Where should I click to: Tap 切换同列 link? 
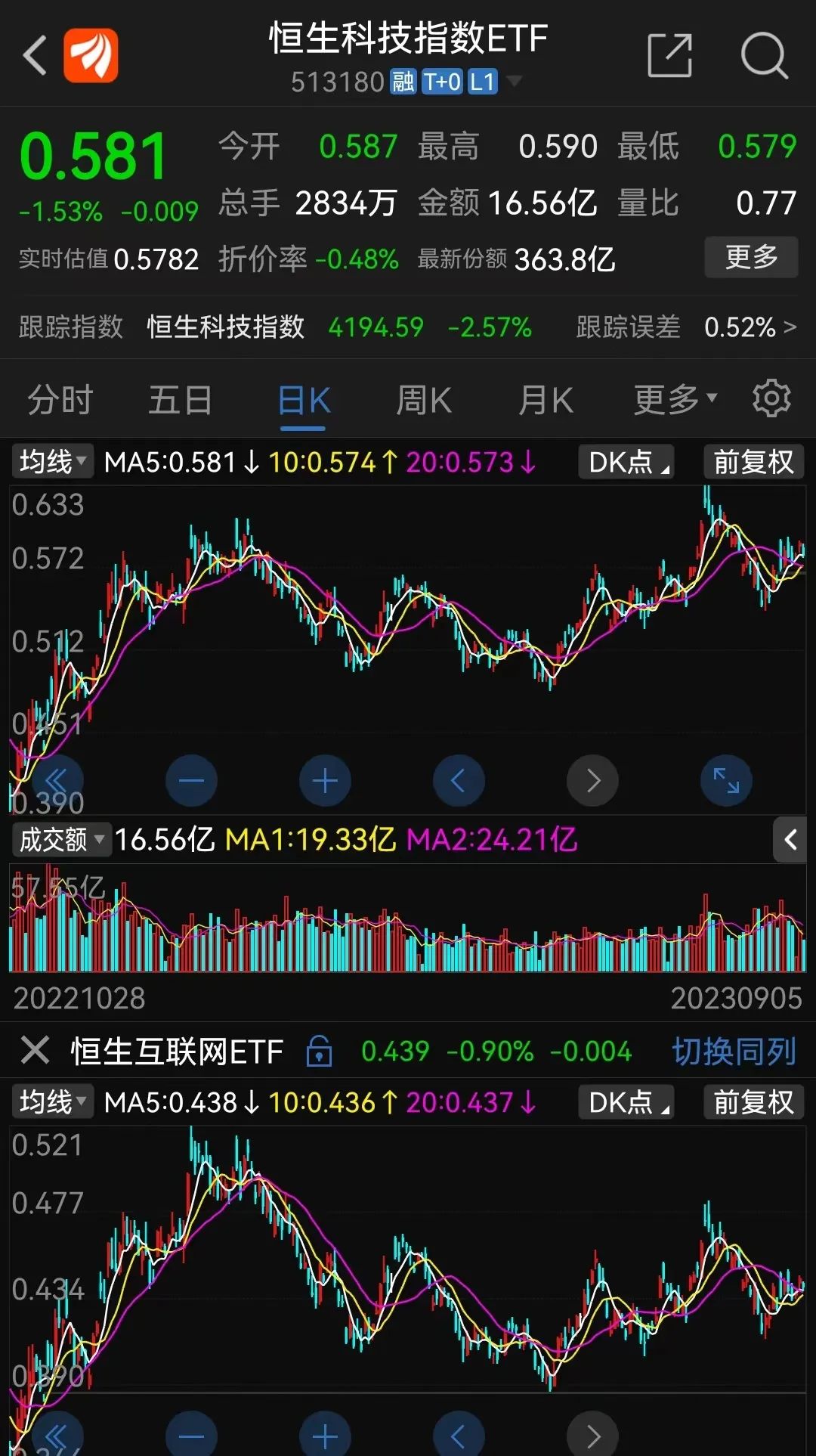pos(734,1052)
